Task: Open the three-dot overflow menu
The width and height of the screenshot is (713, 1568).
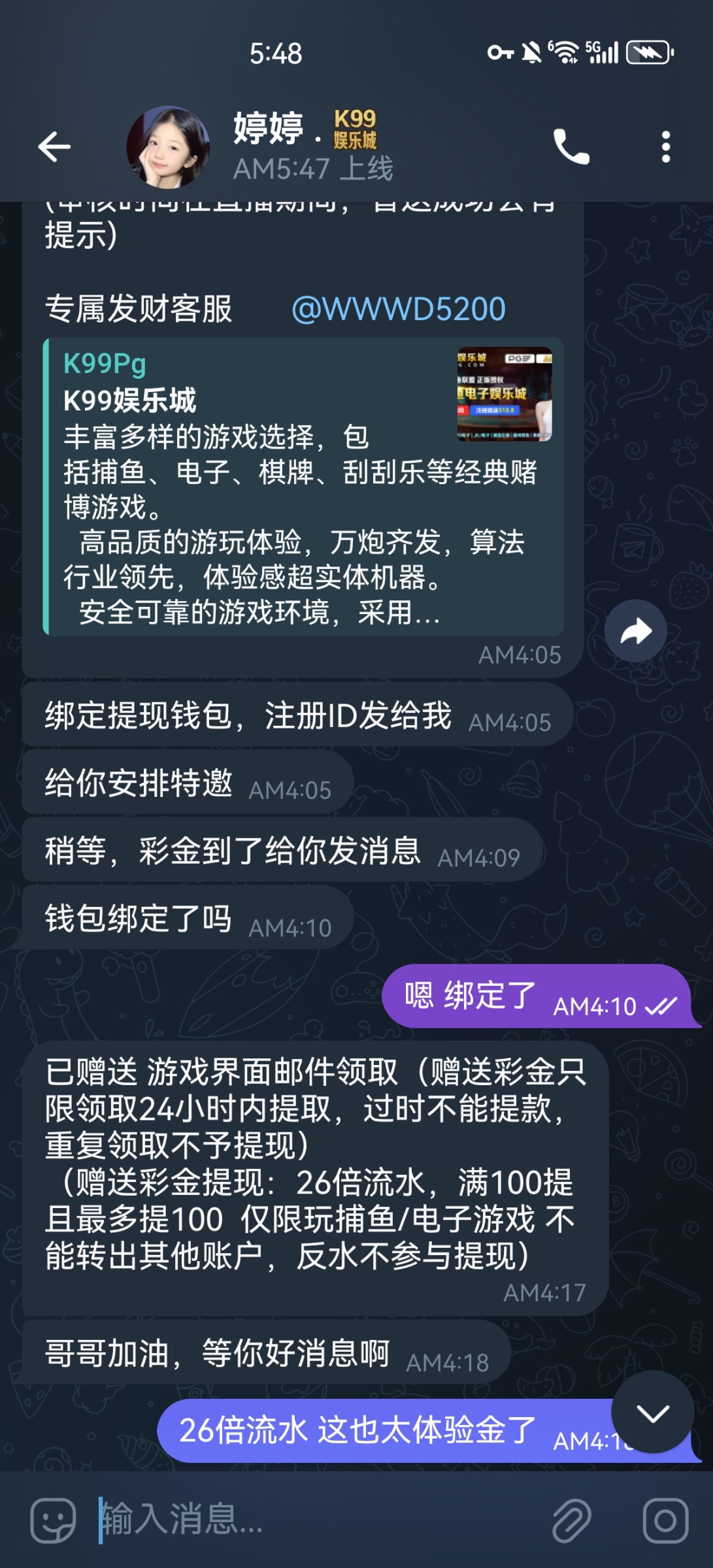Action: [x=665, y=146]
